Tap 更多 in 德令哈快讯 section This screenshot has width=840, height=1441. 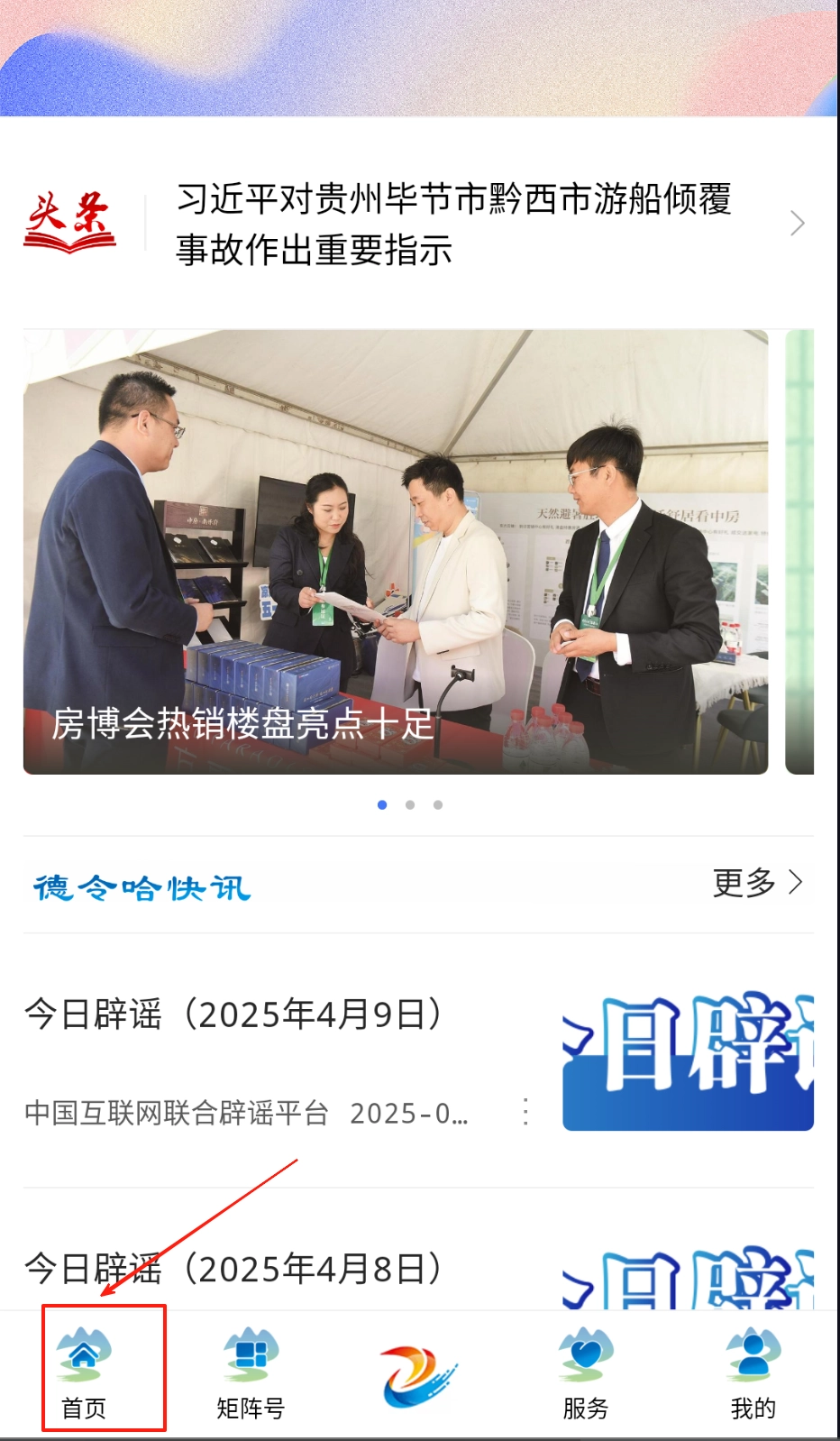756,883
